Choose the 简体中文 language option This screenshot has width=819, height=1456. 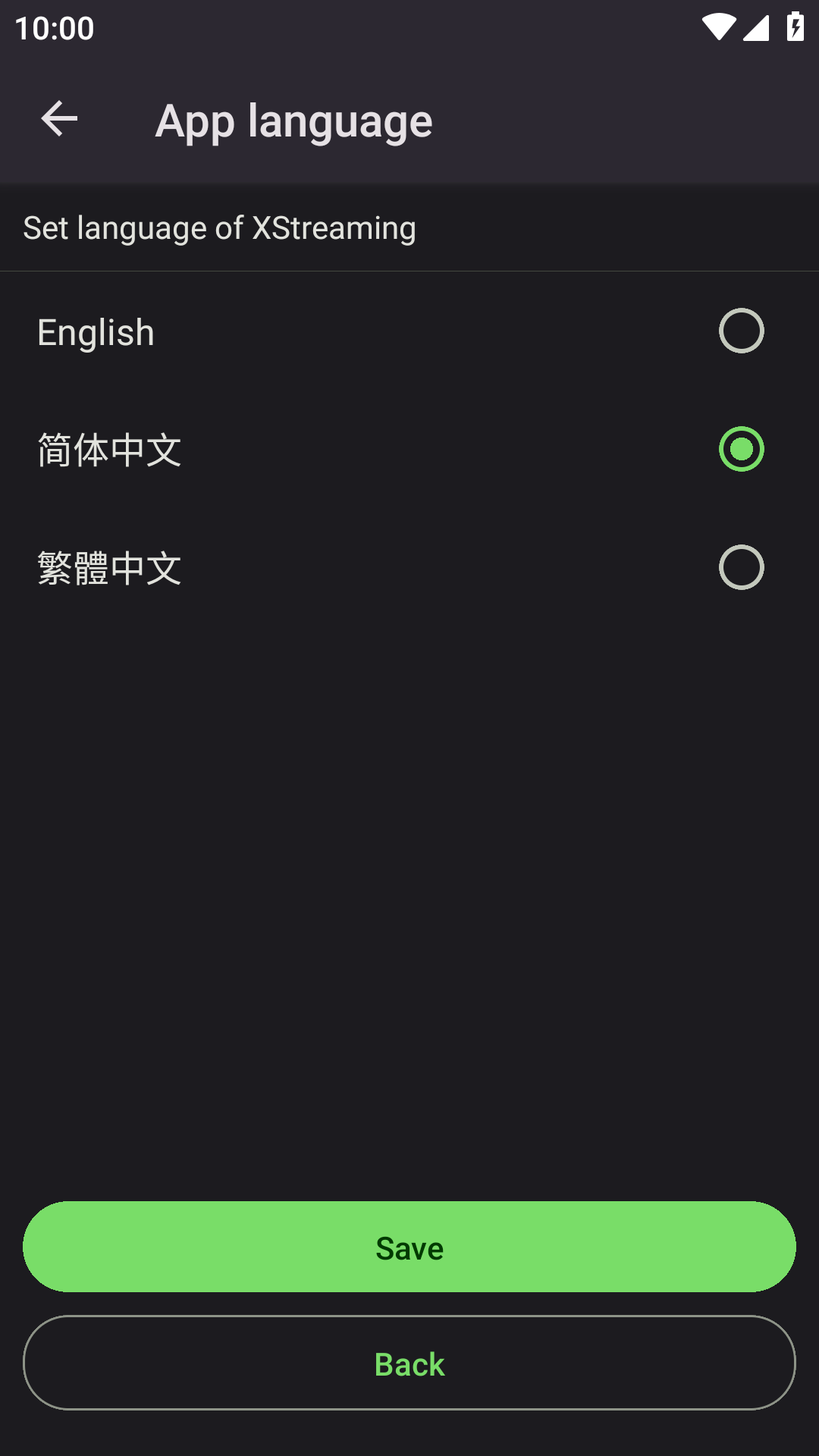[x=740, y=449]
